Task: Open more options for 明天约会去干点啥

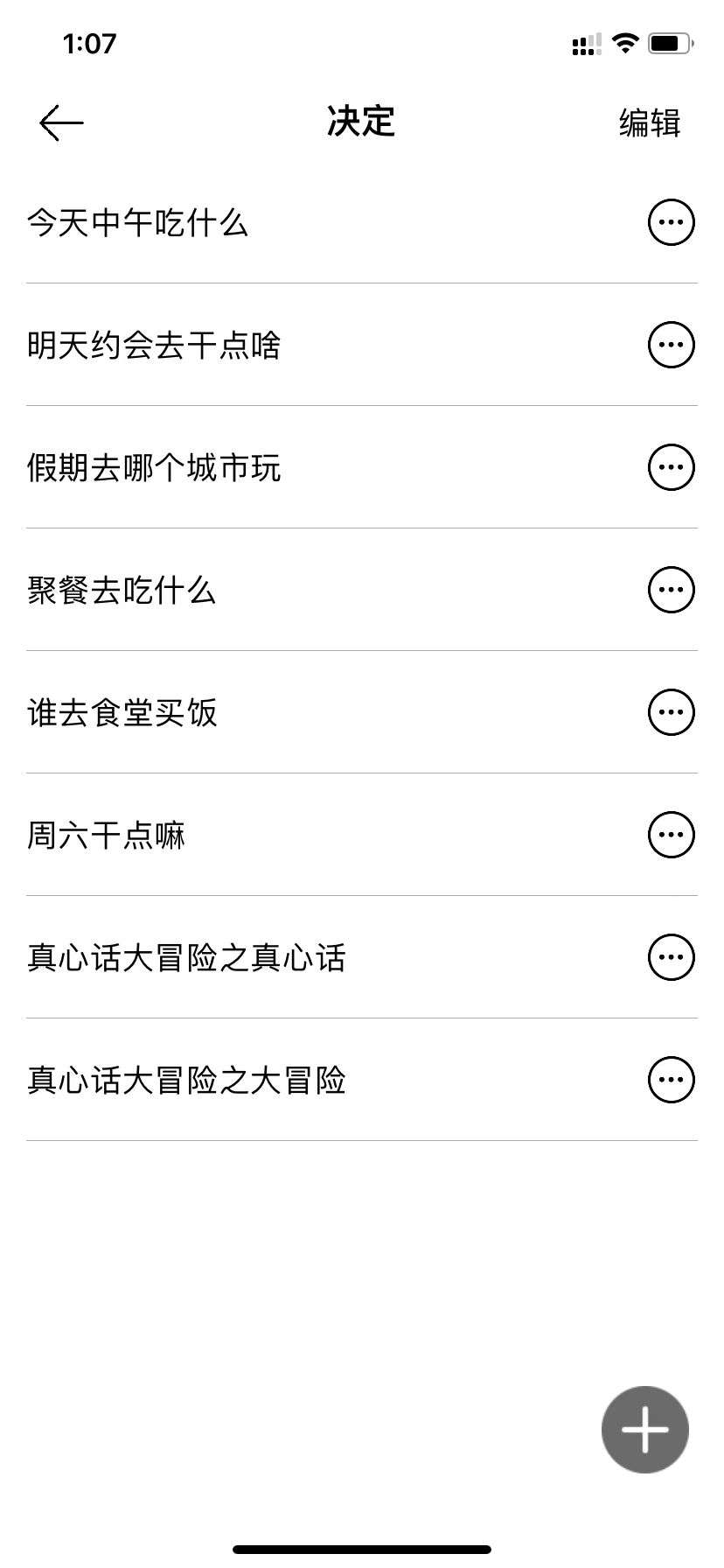Action: tap(672, 345)
